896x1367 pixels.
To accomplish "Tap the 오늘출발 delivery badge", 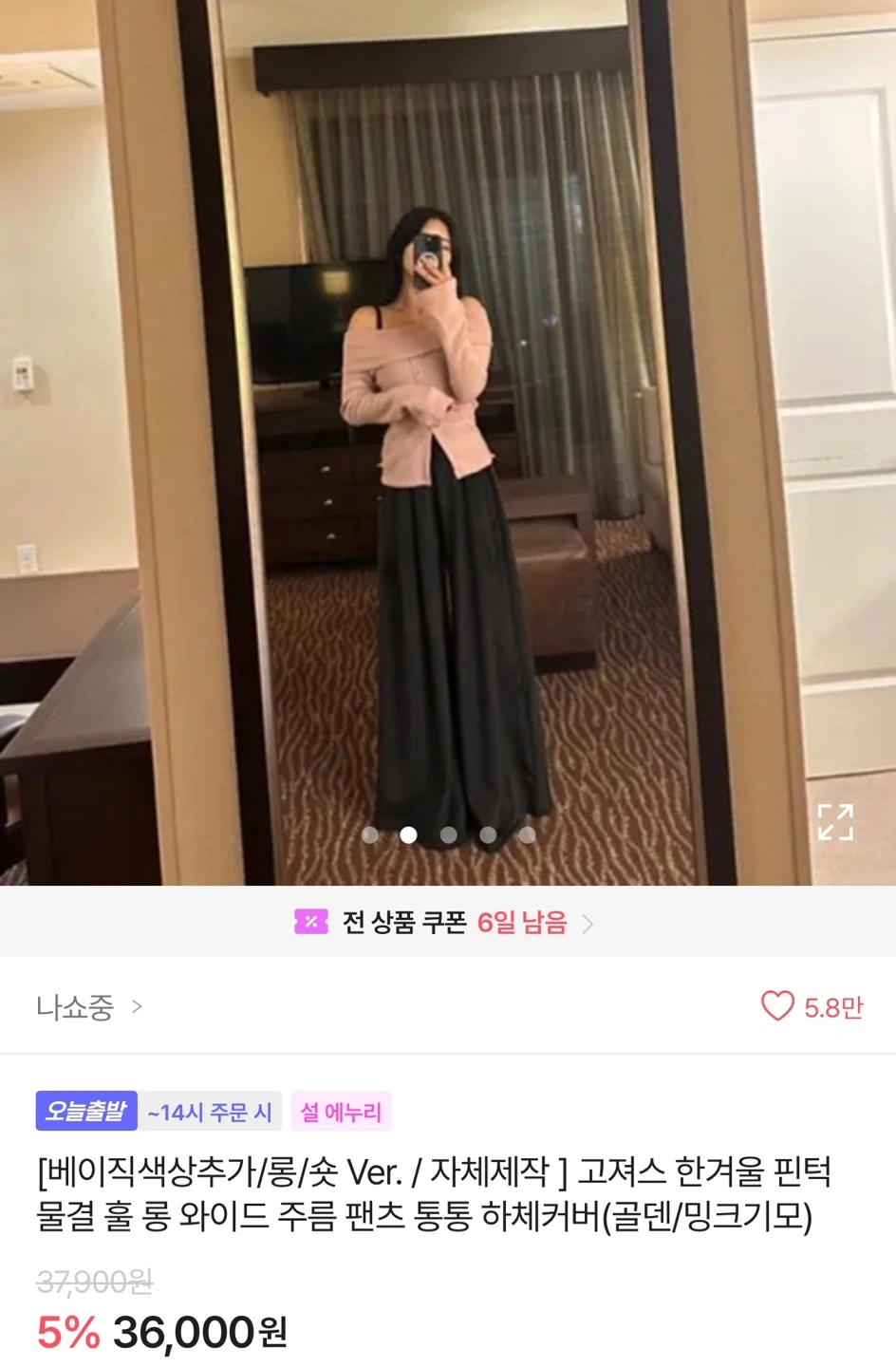I will pyautogui.click(x=86, y=1111).
